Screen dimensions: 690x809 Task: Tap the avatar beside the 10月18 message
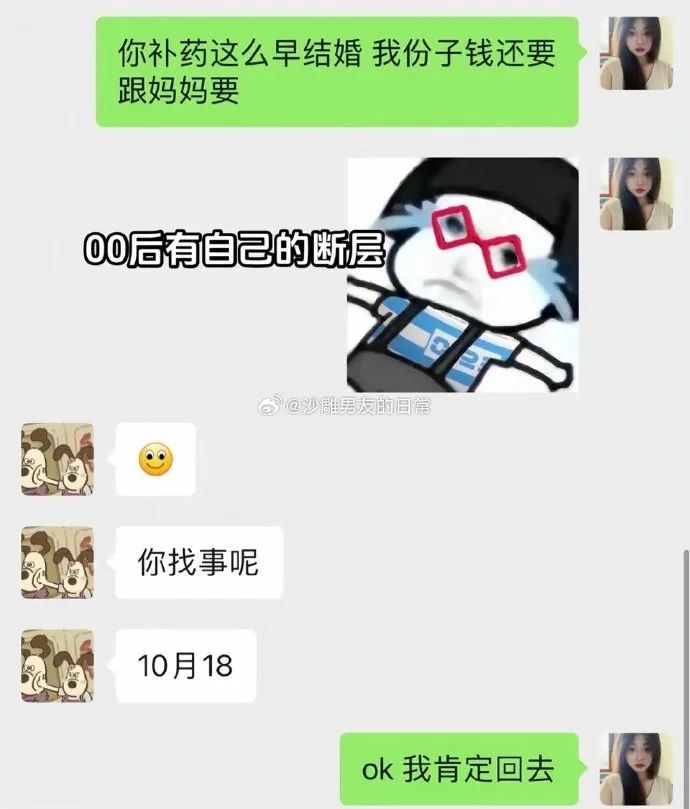coord(57,666)
